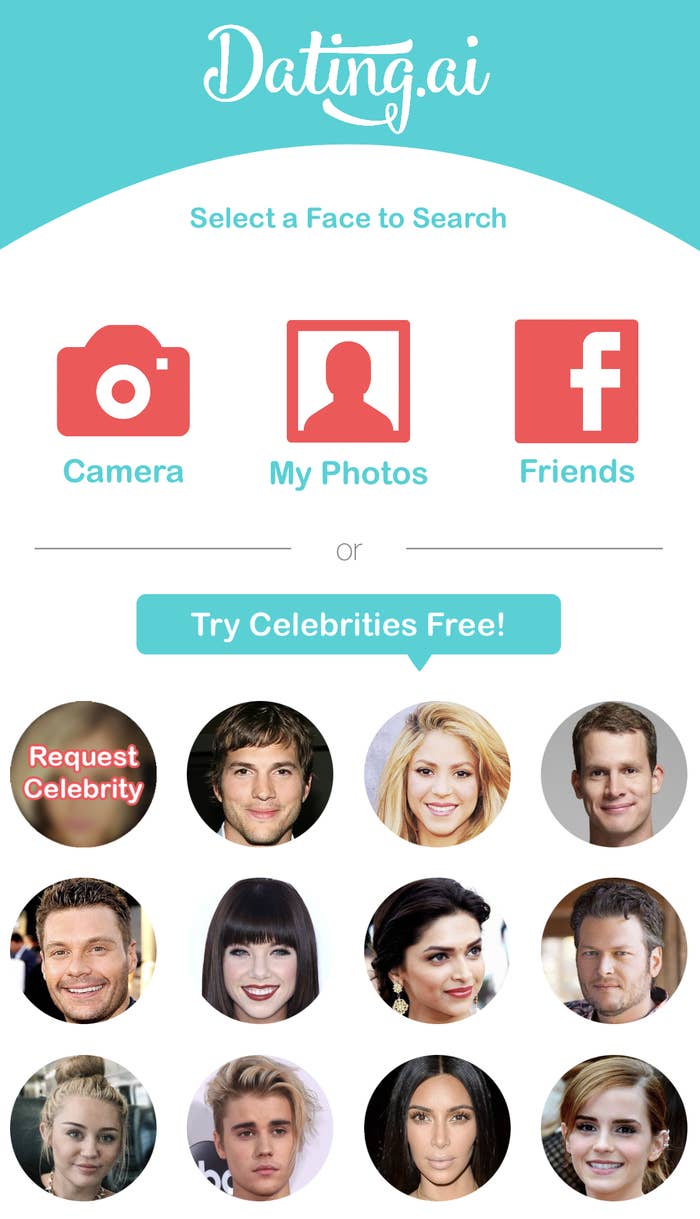Pick the bearded man with graying hair
Image resolution: width=700 pixels, height=1219 pixels.
(614, 951)
